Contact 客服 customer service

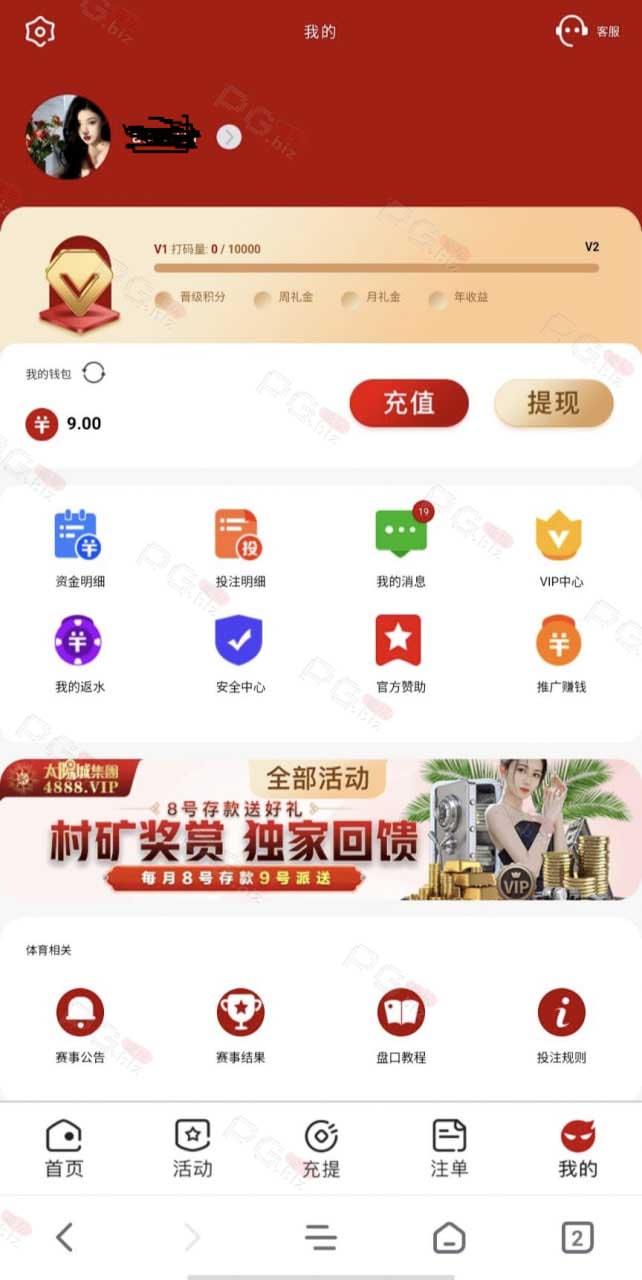click(x=588, y=31)
